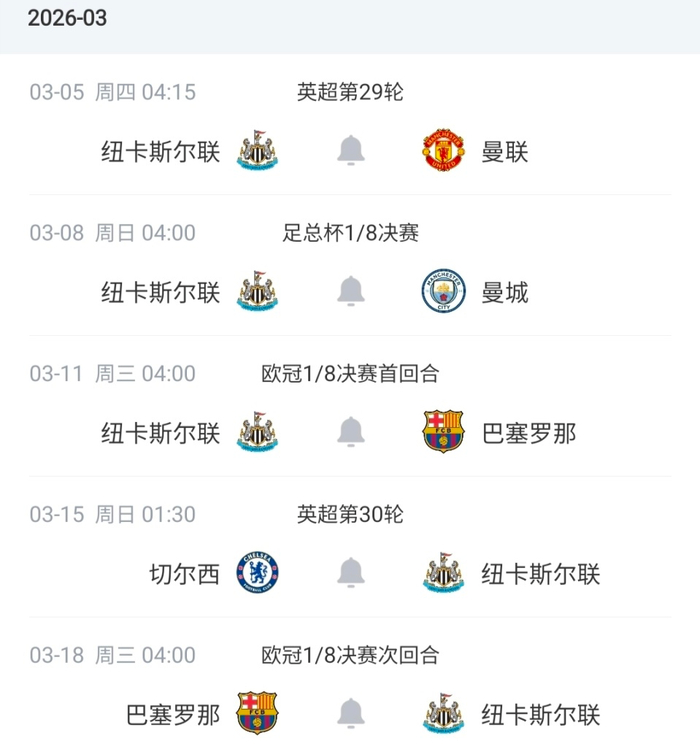Viewport: 700px width, 747px height.
Task: Open the 英超第30轮 切尔西 match
Action: [350, 547]
